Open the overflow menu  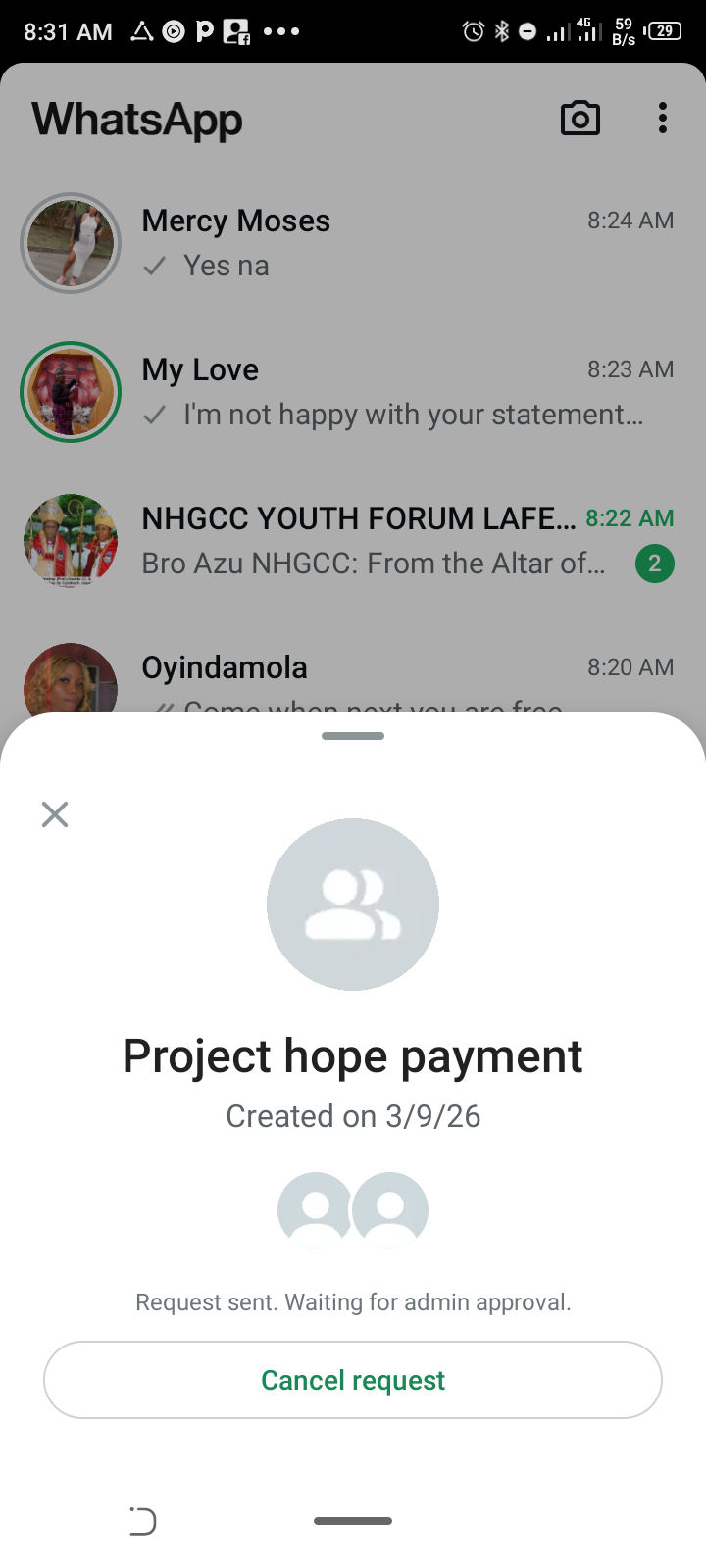pos(663,119)
